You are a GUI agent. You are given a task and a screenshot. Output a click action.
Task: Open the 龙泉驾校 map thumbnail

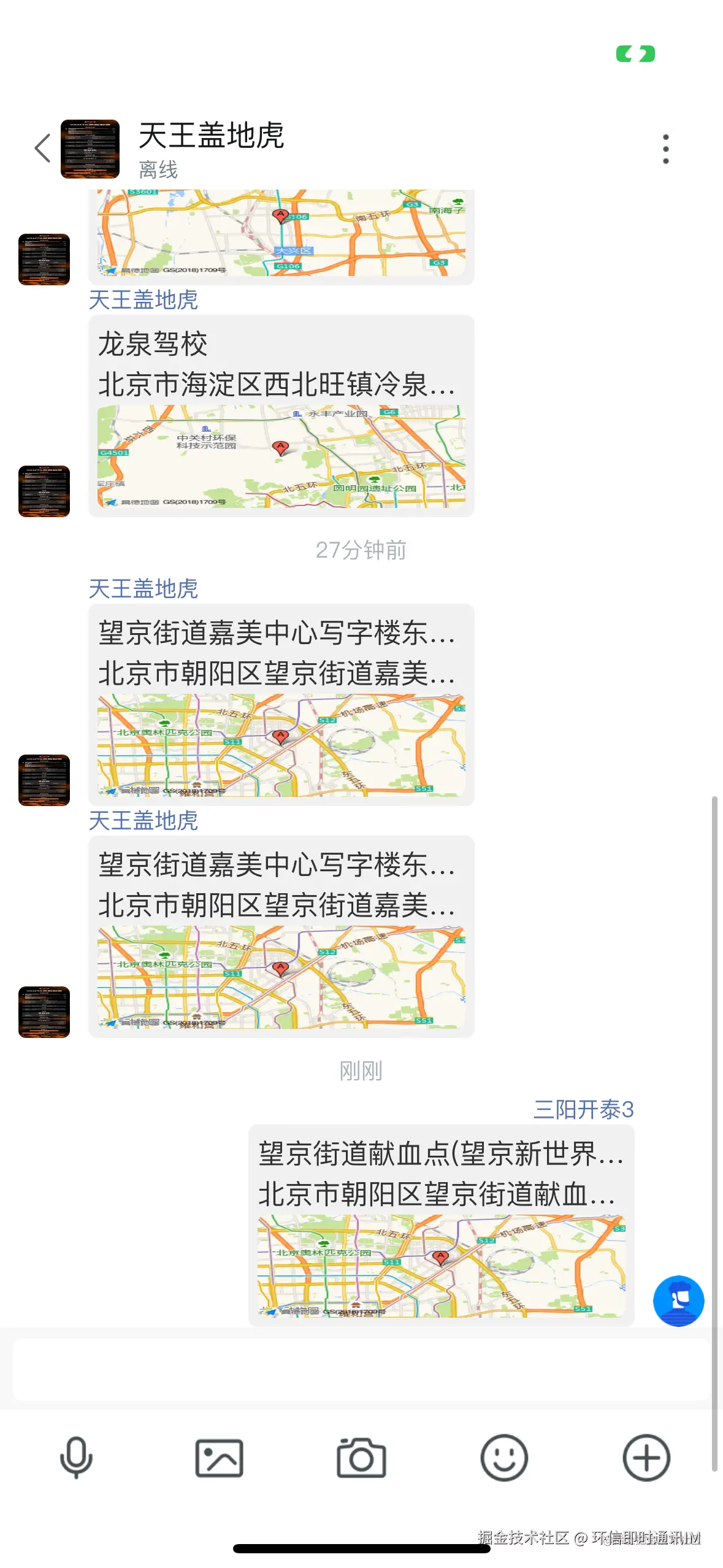(281, 457)
